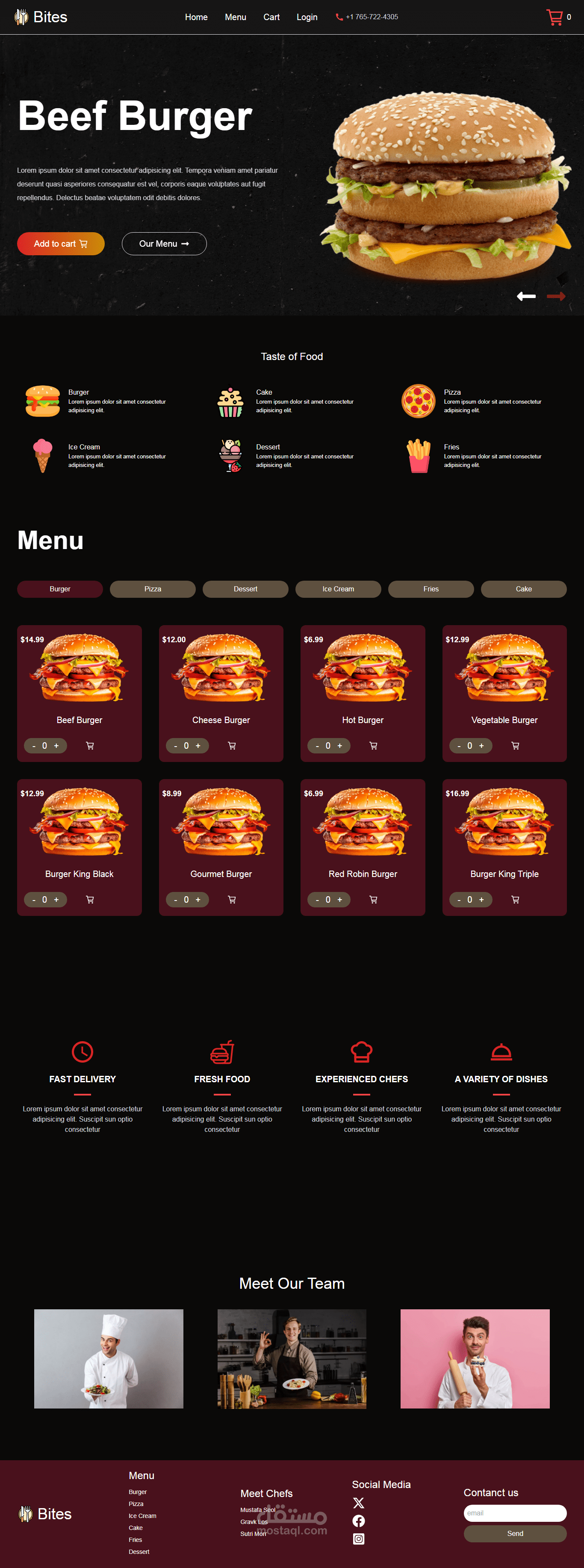Viewport: 584px width, 1568px height.
Task: Add Cheese Burger to cart via cart icon
Action: (x=232, y=746)
